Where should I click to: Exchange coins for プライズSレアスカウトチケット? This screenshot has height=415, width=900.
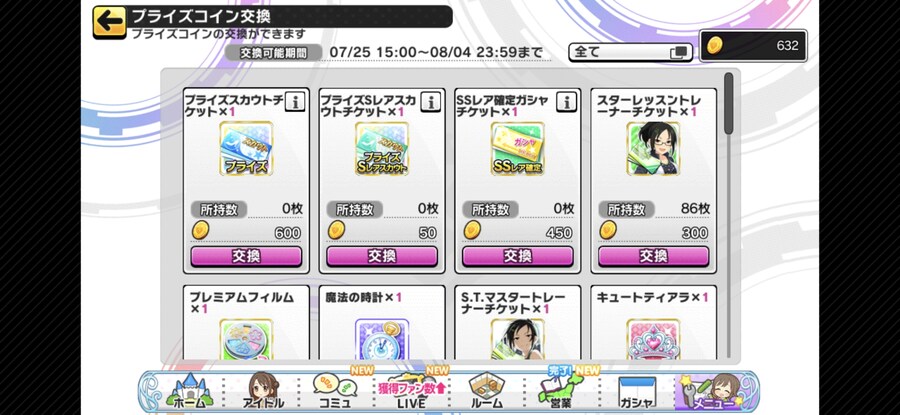click(x=381, y=256)
